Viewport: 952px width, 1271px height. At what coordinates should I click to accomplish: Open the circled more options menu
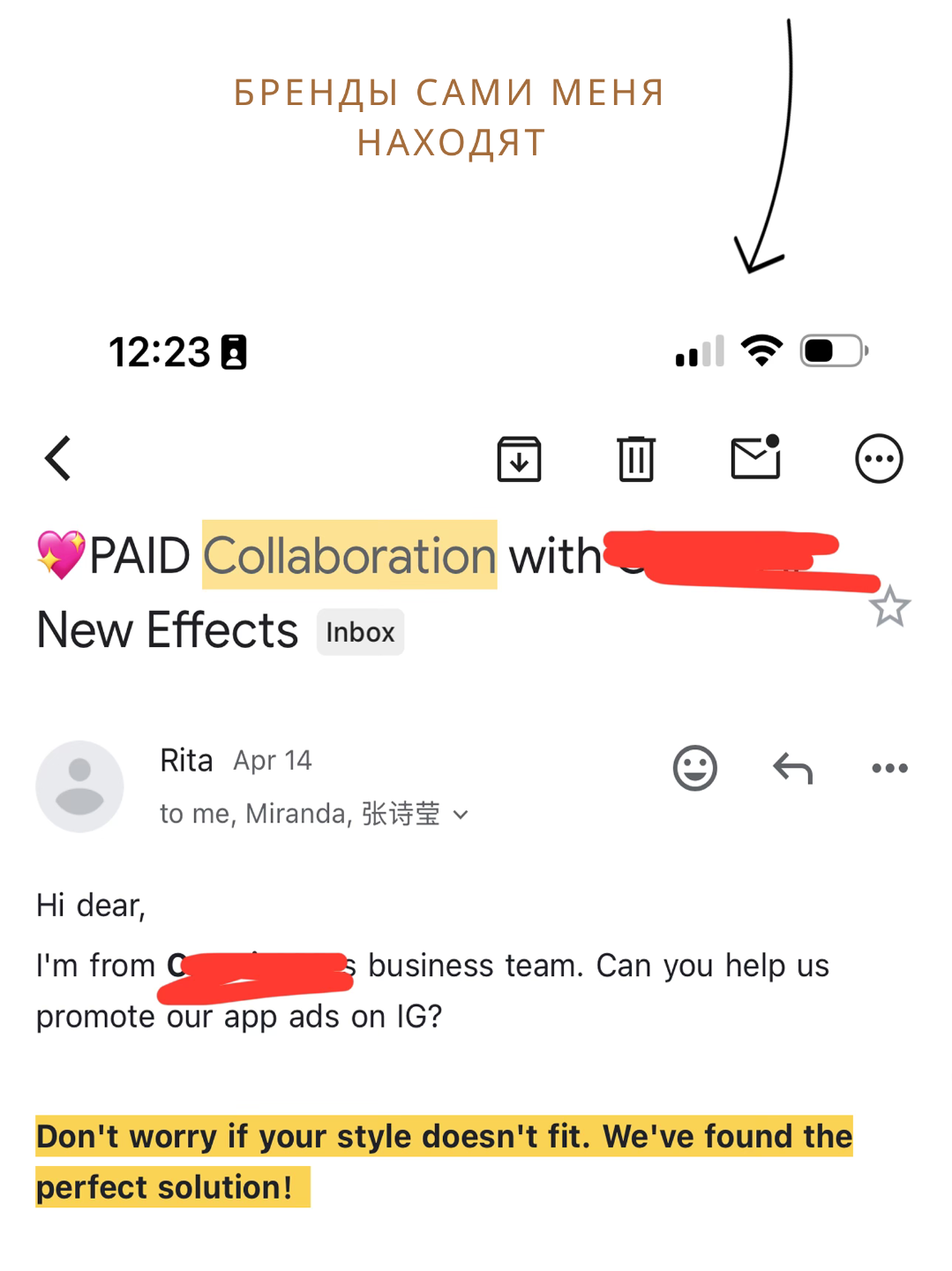point(879,459)
